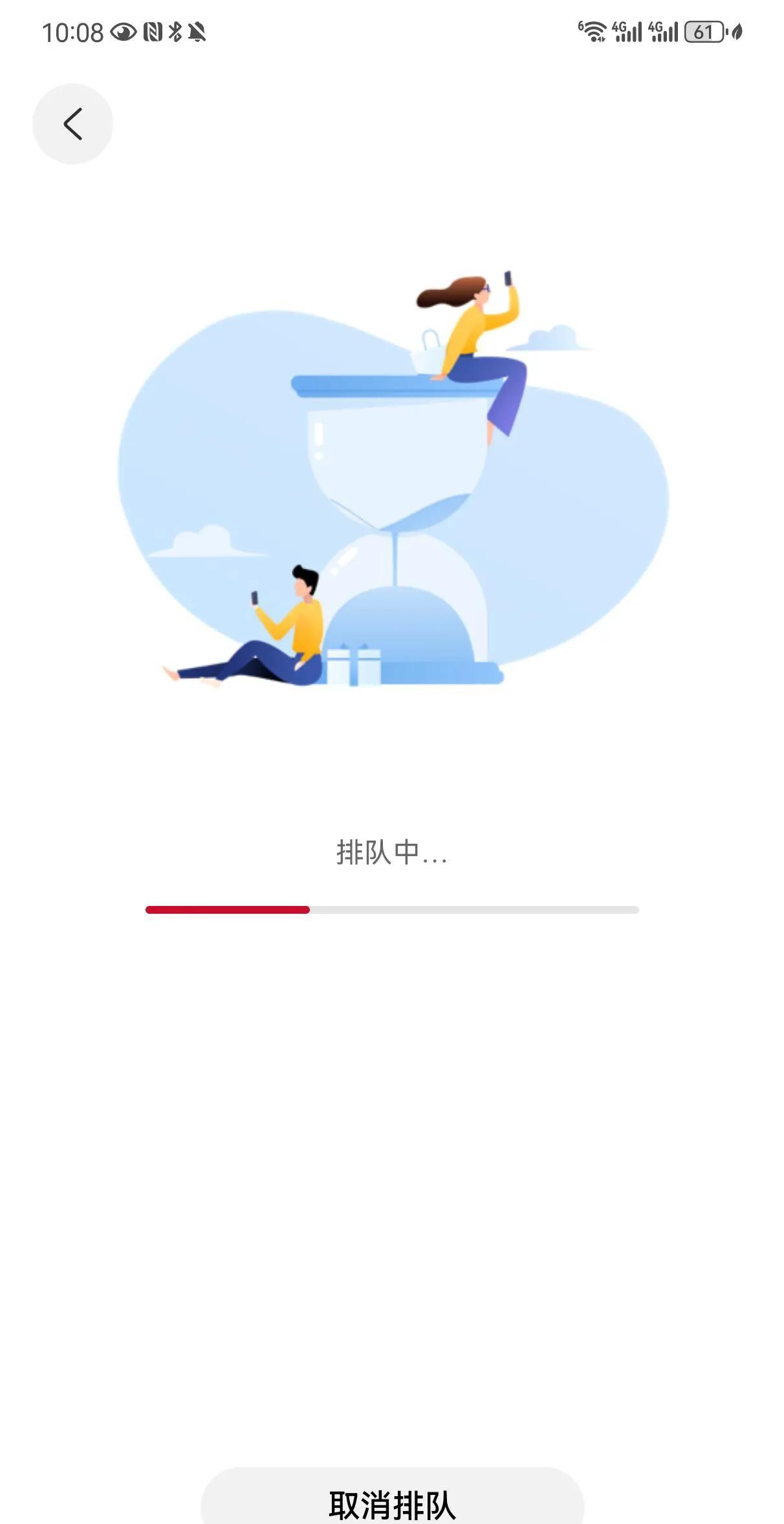This screenshot has height=1524, width=784.
Task: Go back using the top-left arrow
Action: [x=72, y=124]
